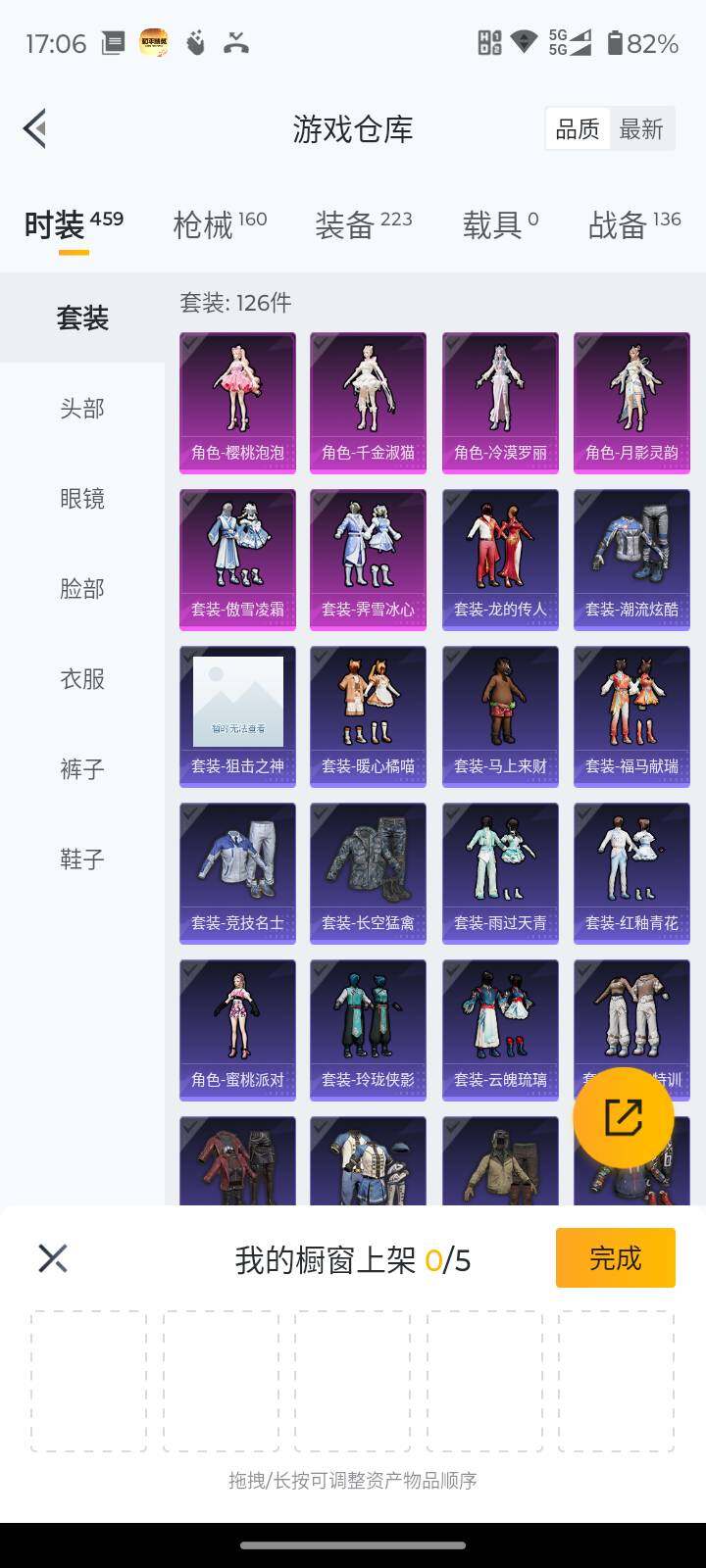Close the 我的橱窗上架 panel
The width and height of the screenshot is (706, 1568).
pos(53,1258)
